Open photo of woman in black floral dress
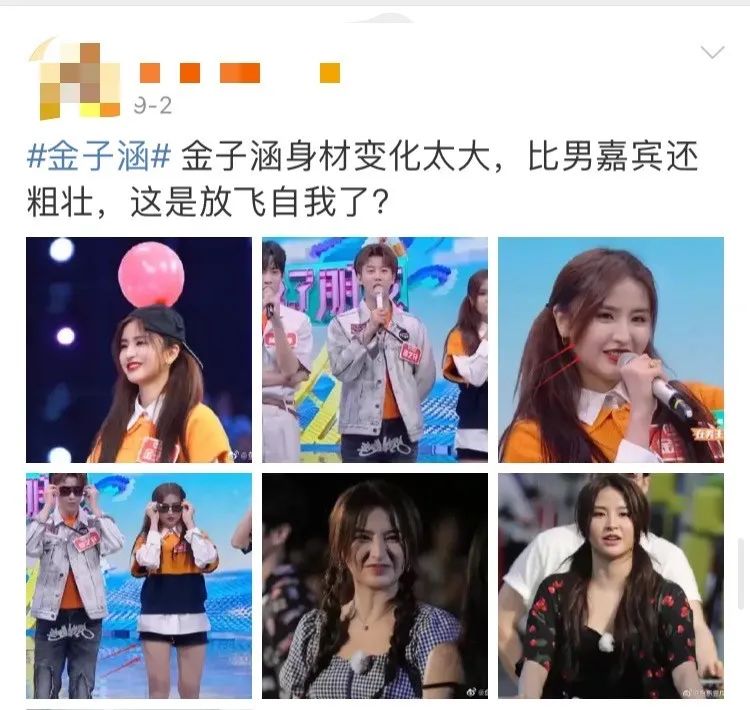The image size is (750, 710). click(x=611, y=585)
